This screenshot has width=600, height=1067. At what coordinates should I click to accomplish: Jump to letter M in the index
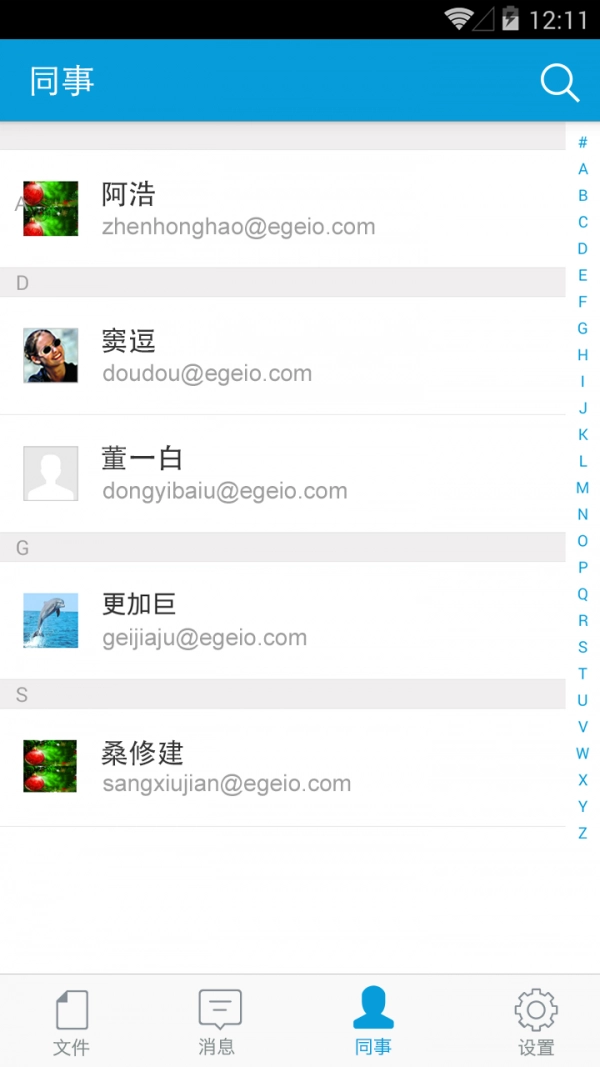click(583, 488)
